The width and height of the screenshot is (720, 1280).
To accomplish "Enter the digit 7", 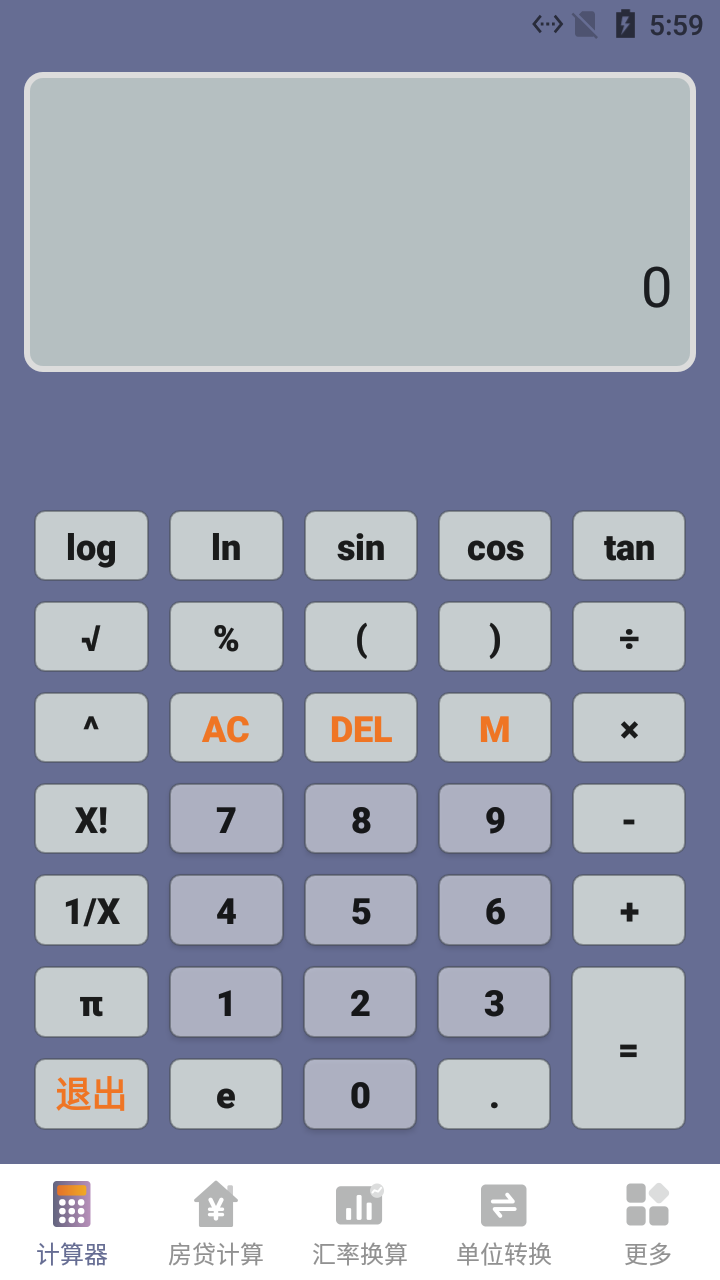I will click(x=226, y=819).
